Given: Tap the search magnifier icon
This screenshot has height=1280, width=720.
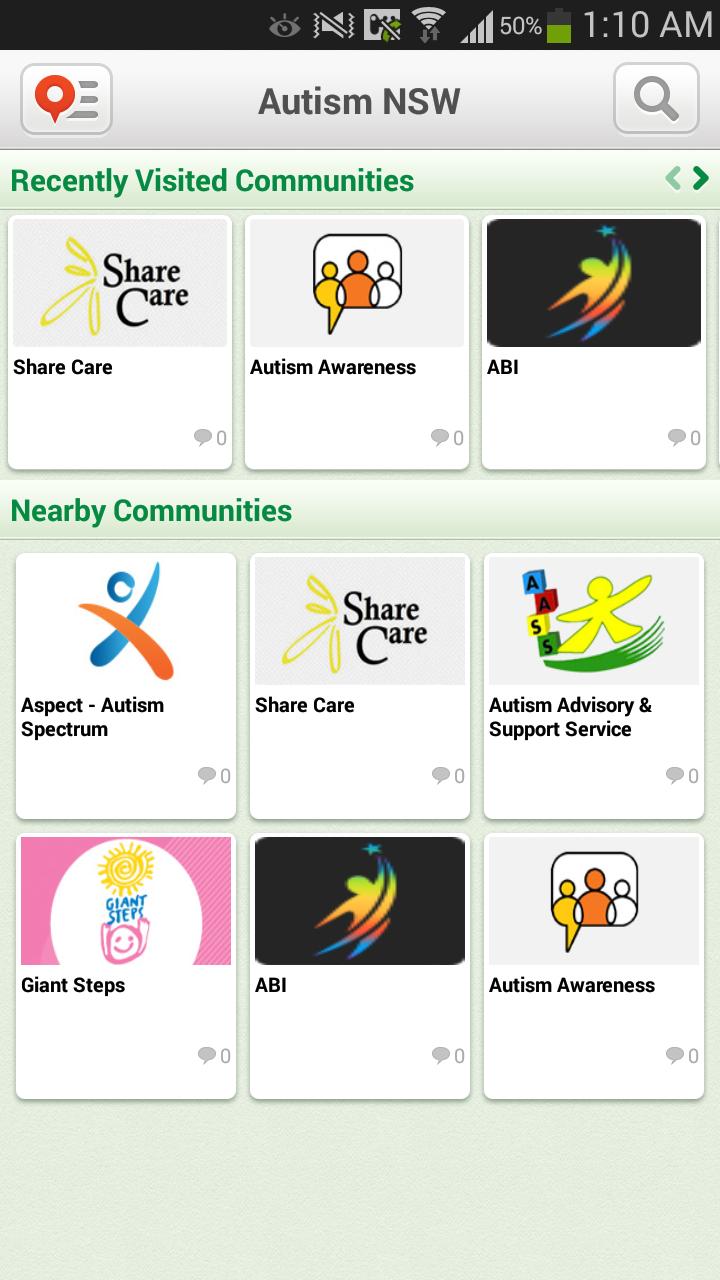Looking at the screenshot, I should tap(655, 100).
